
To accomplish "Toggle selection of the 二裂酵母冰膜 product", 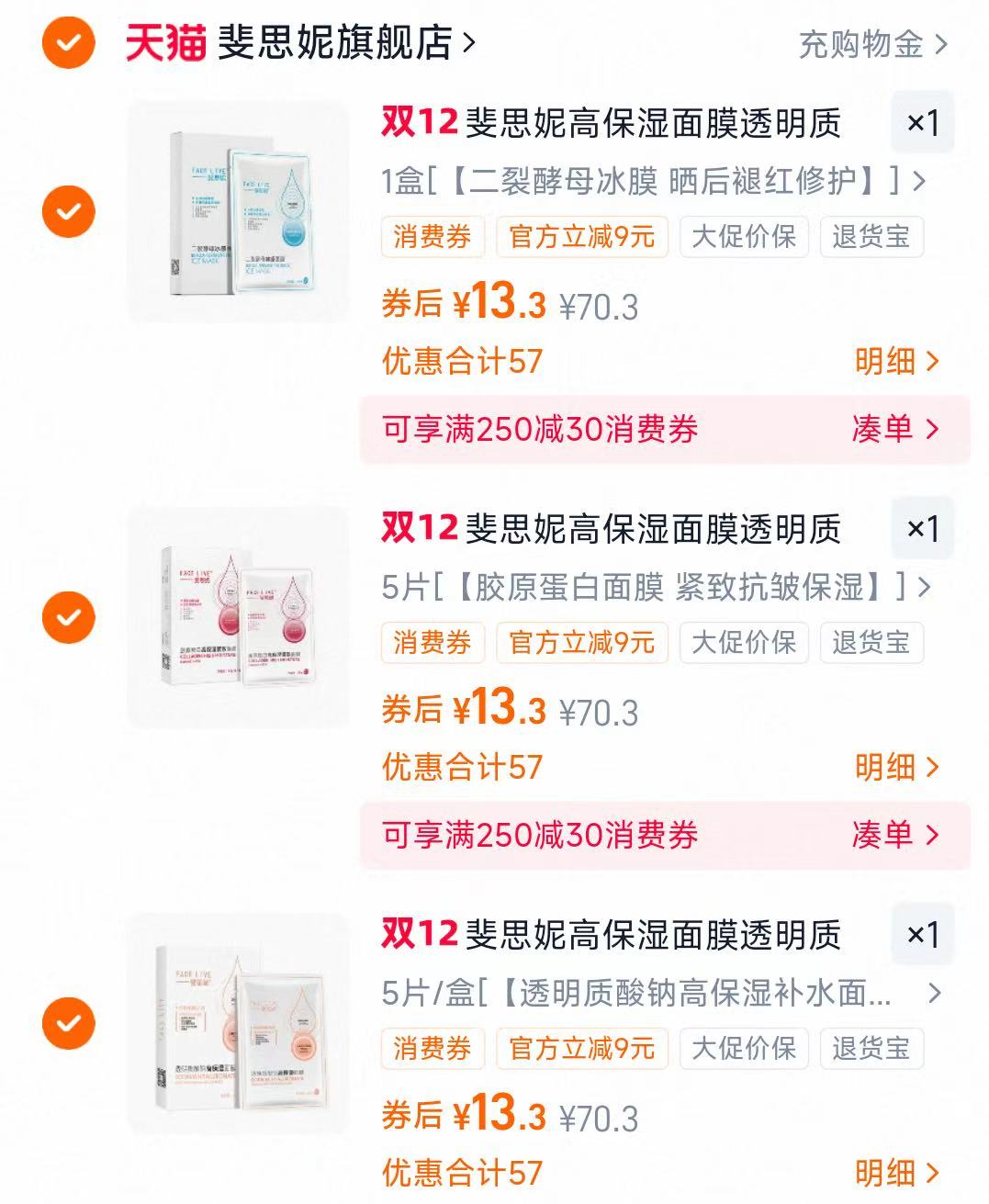I will click(x=67, y=210).
